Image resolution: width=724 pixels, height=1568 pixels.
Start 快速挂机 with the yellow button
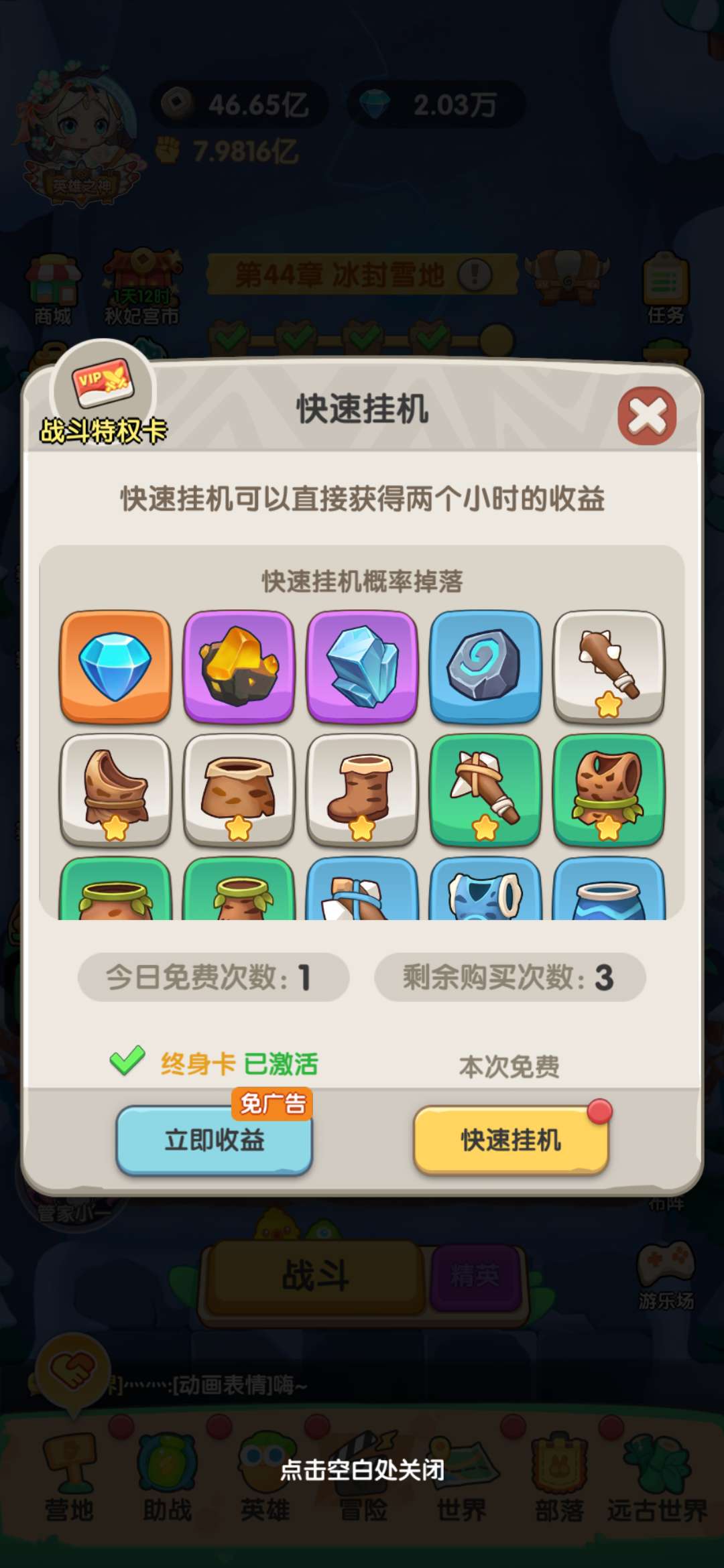click(x=511, y=1139)
